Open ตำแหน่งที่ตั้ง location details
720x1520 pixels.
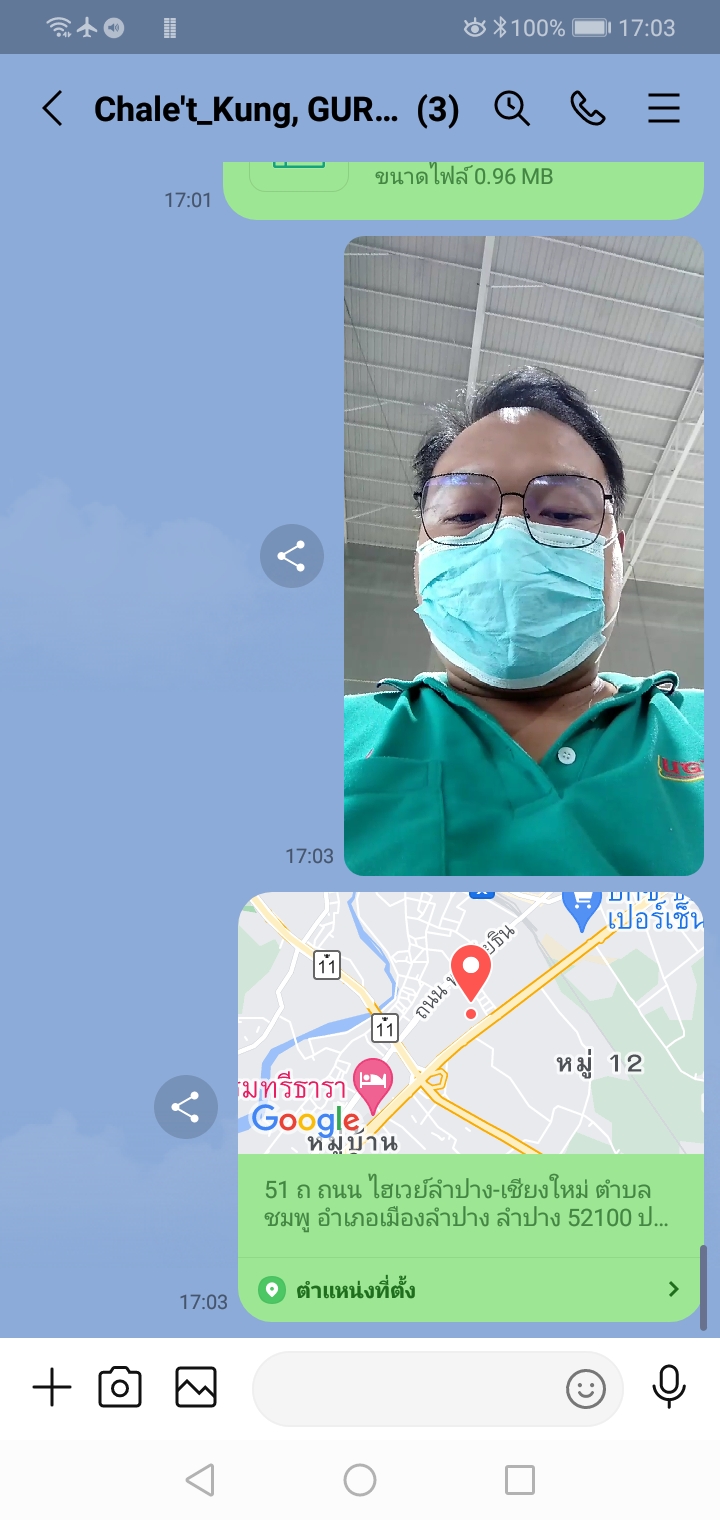[x=470, y=1290]
